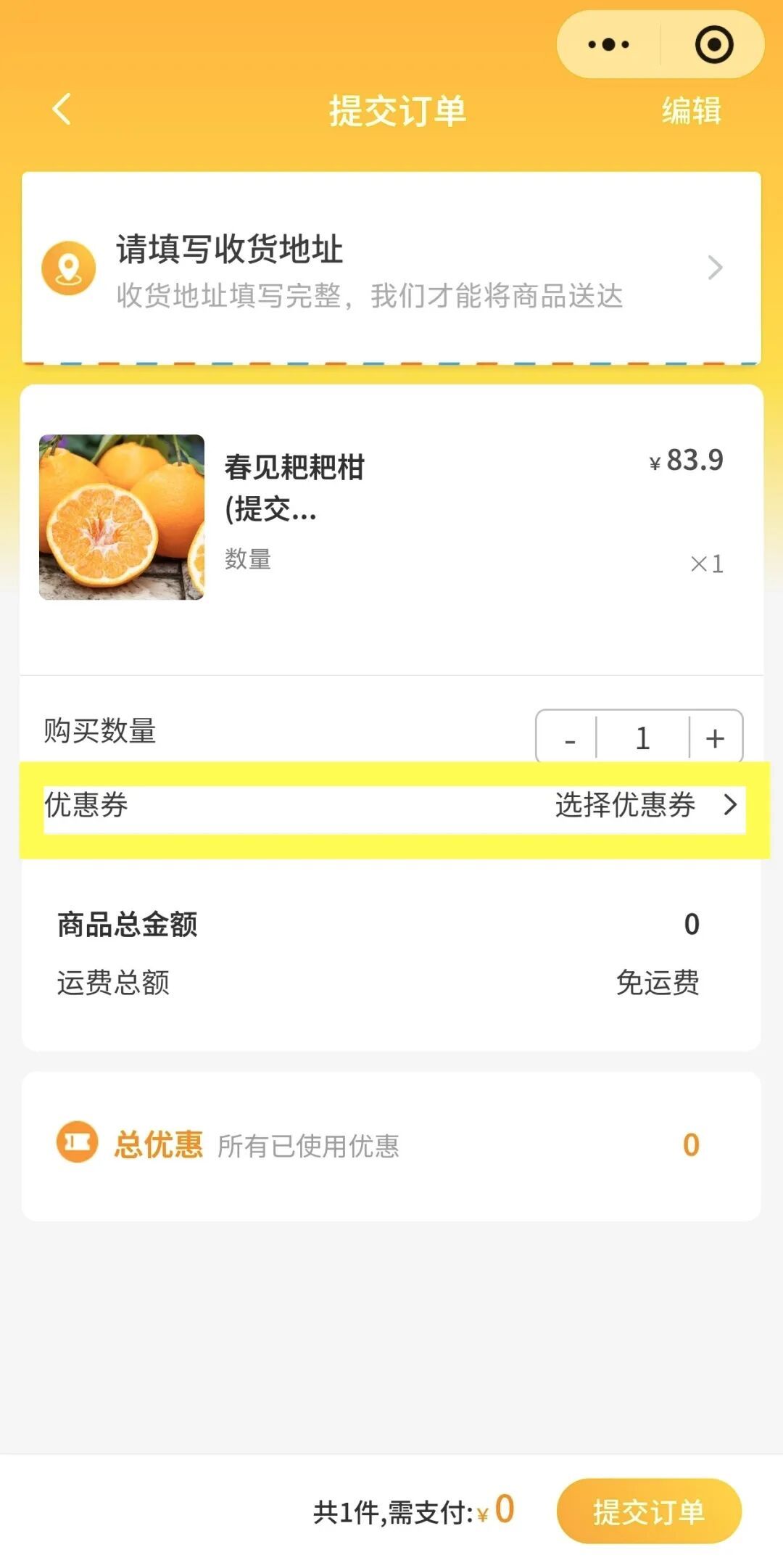This screenshot has width=783, height=1568.
Task: Decrease the purchase quantity by one
Action: click(570, 739)
